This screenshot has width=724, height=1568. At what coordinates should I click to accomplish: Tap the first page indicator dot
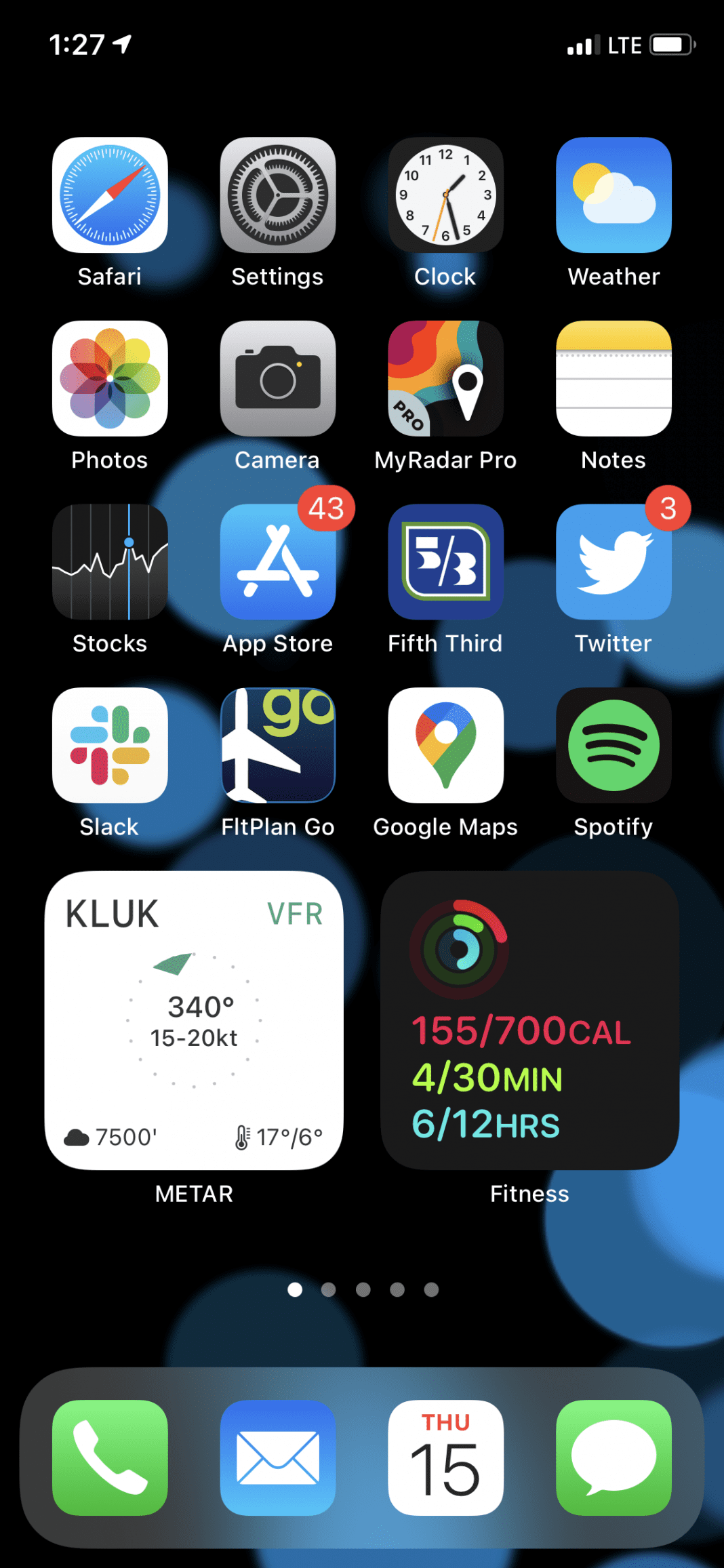295,1290
